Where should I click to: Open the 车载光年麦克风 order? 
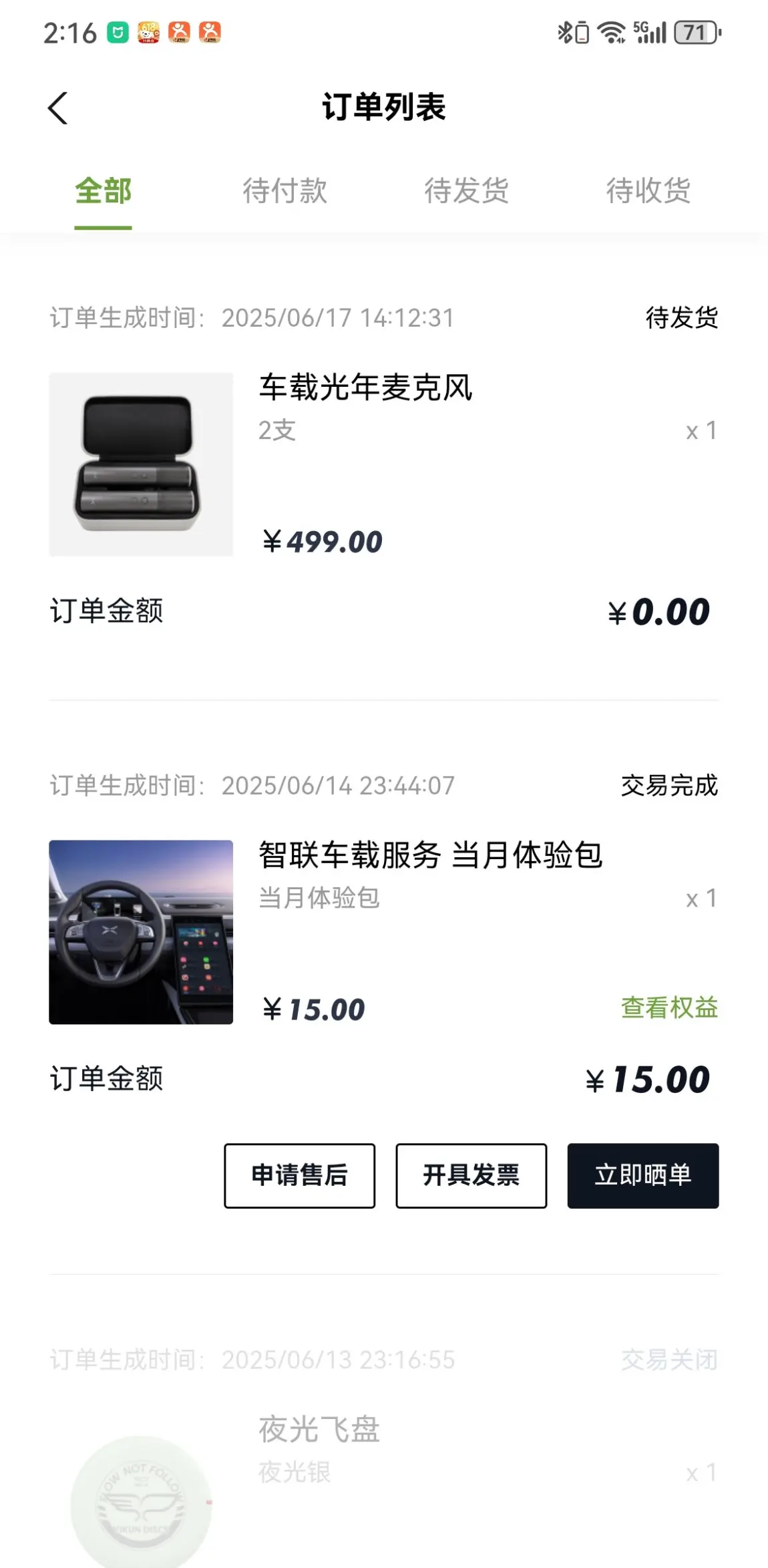click(365, 388)
